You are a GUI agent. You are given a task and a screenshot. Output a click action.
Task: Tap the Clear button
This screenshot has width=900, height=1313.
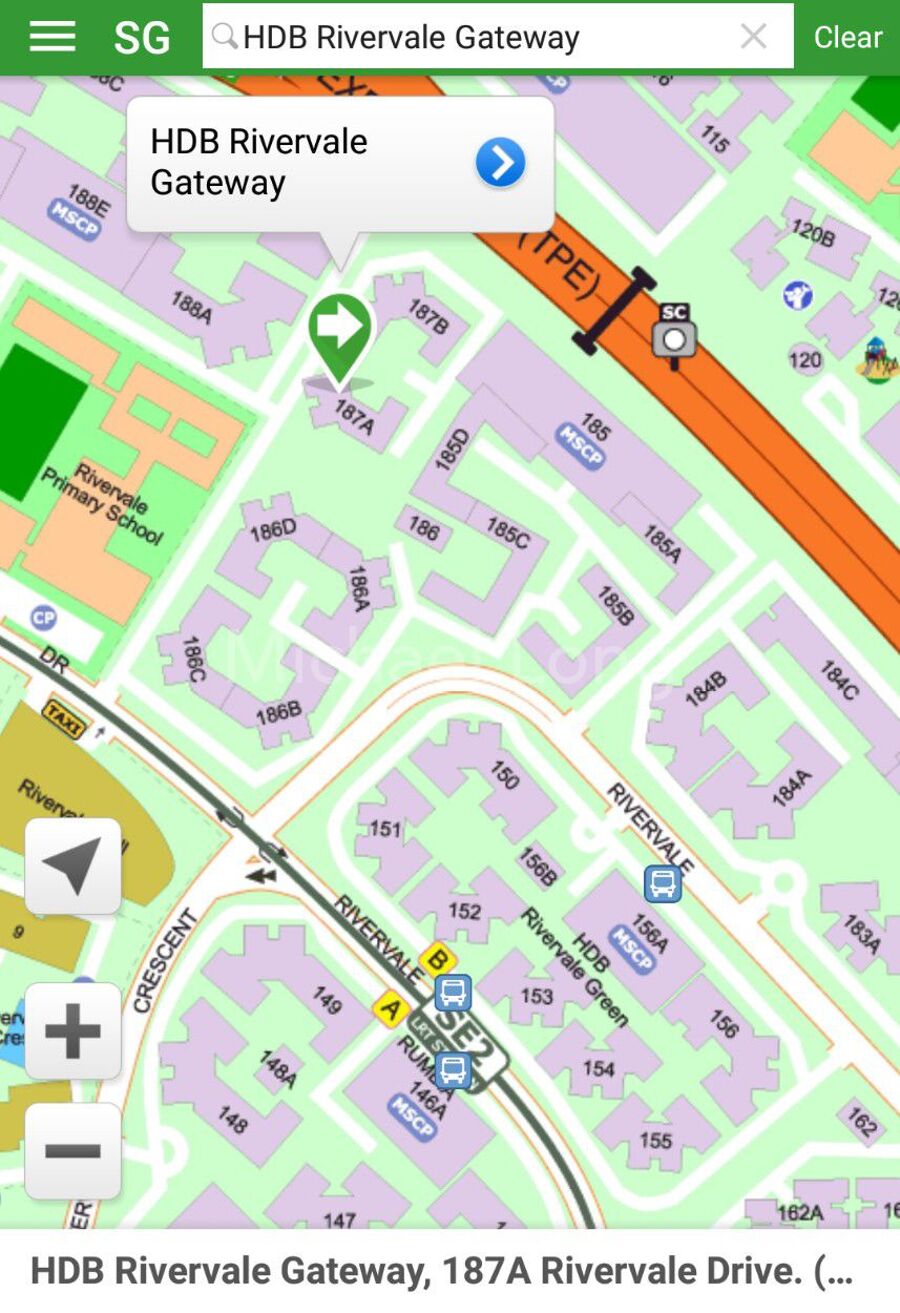pyautogui.click(x=847, y=37)
